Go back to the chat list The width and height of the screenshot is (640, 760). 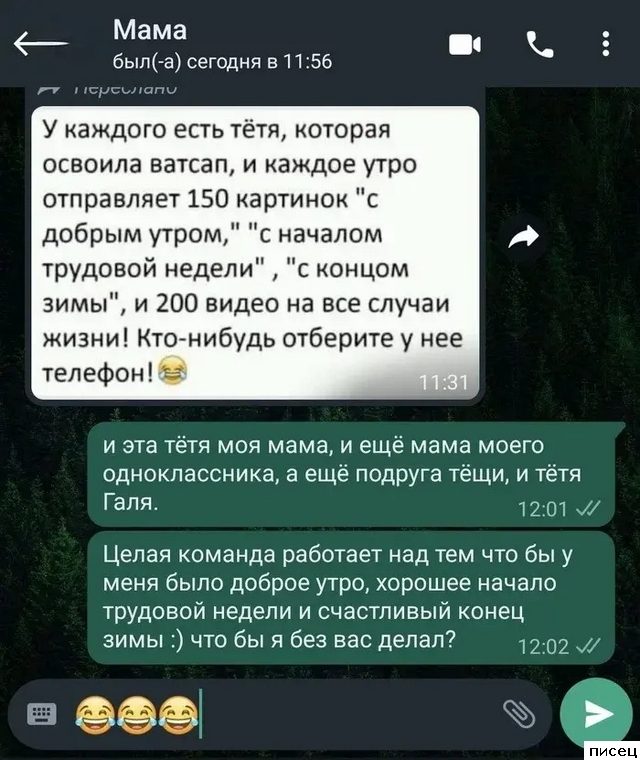(x=41, y=44)
